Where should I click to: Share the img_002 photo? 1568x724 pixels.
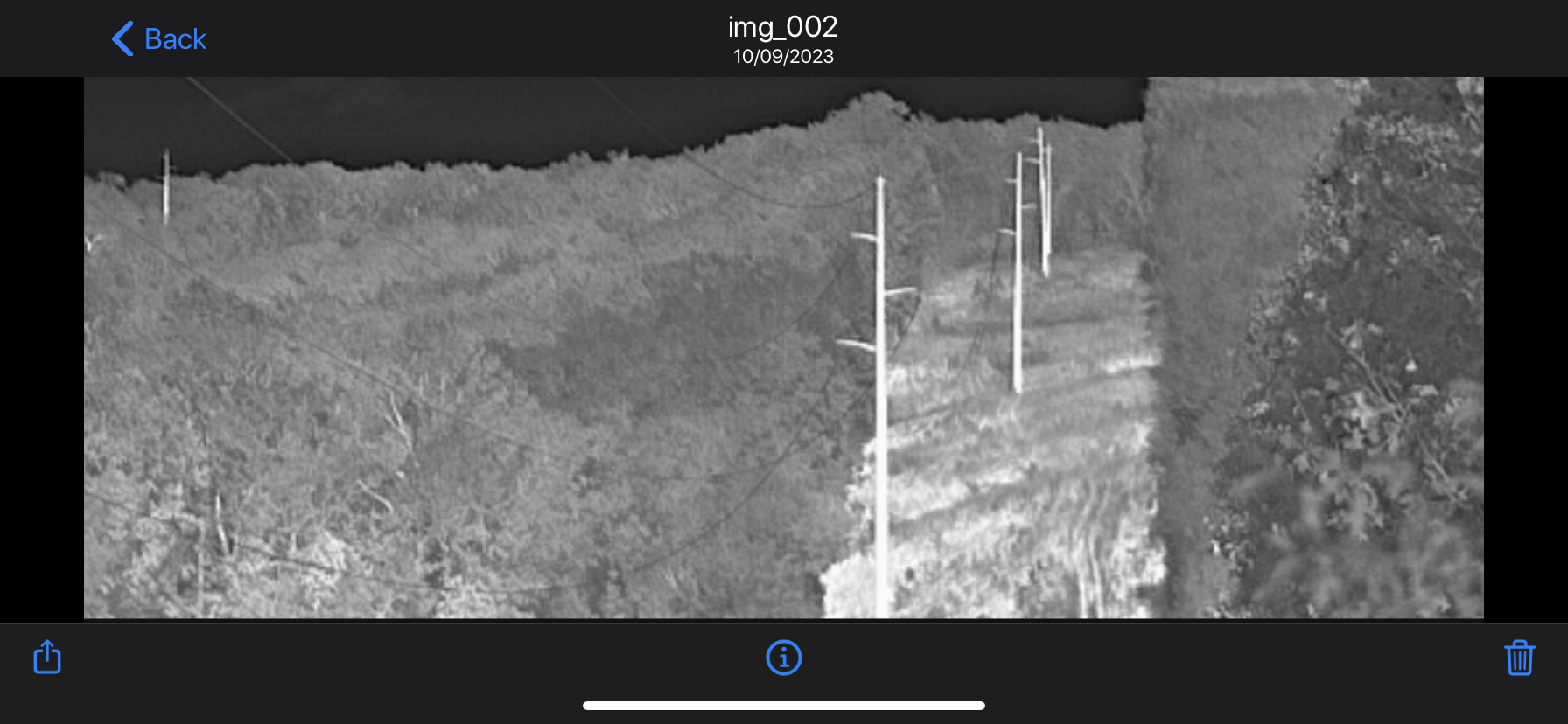(47, 657)
